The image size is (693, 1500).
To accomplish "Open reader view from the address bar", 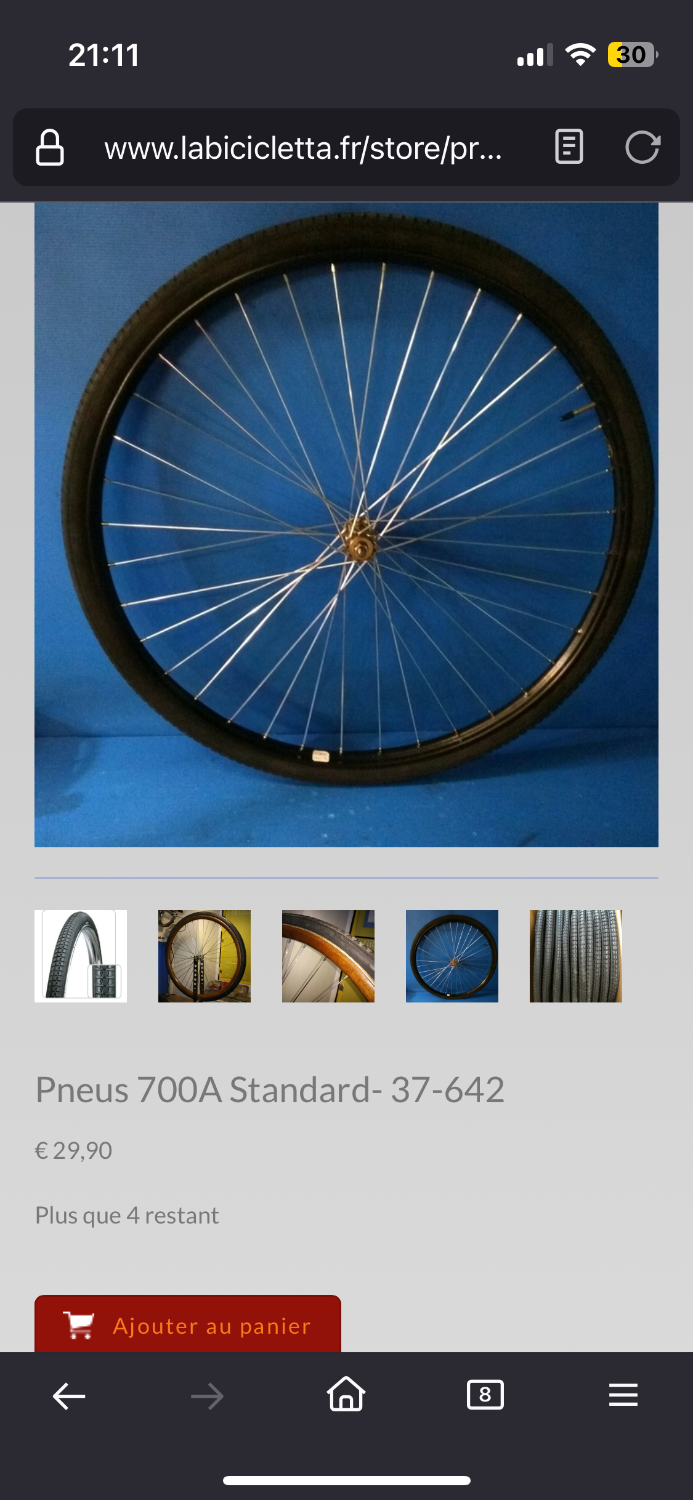I will (x=568, y=148).
